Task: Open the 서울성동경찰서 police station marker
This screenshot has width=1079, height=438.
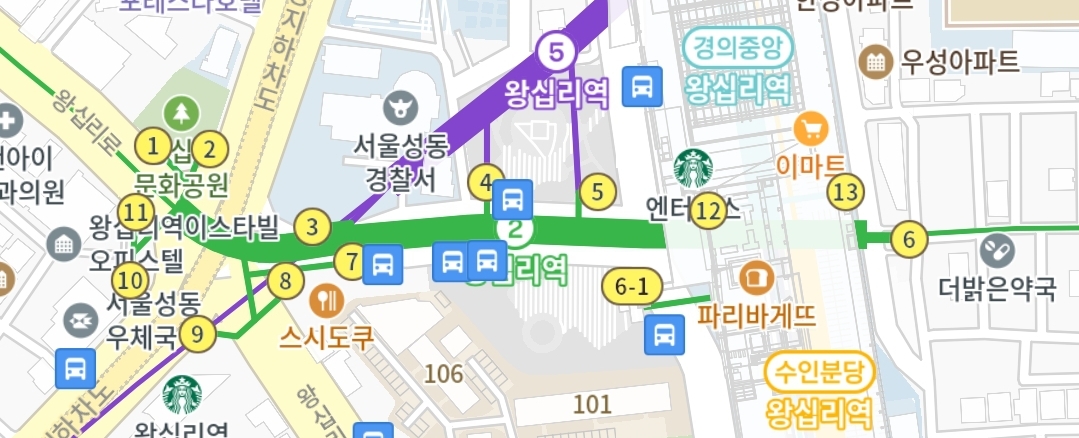Action: (x=403, y=105)
